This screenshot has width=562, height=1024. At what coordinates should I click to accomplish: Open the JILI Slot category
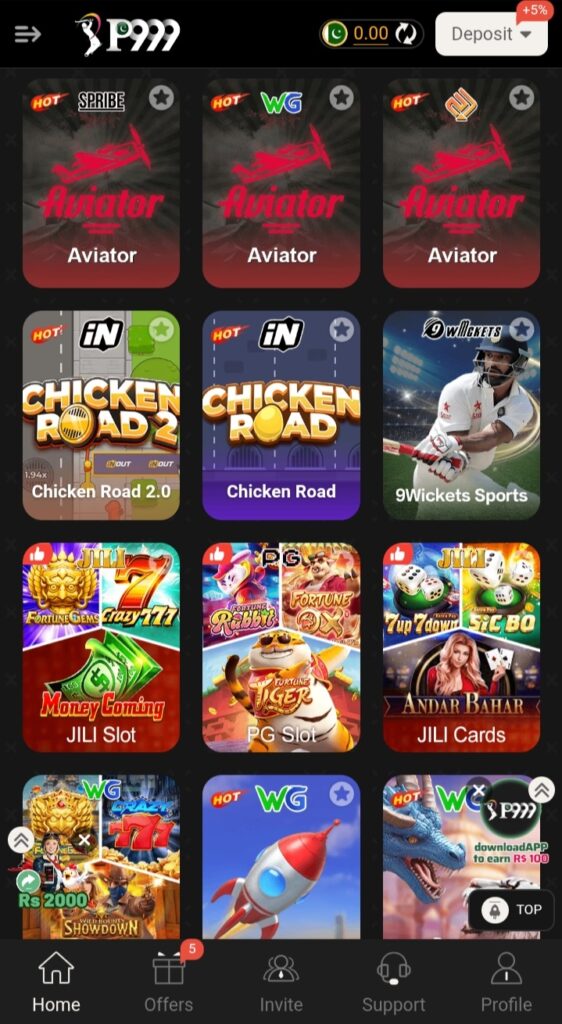pos(101,647)
